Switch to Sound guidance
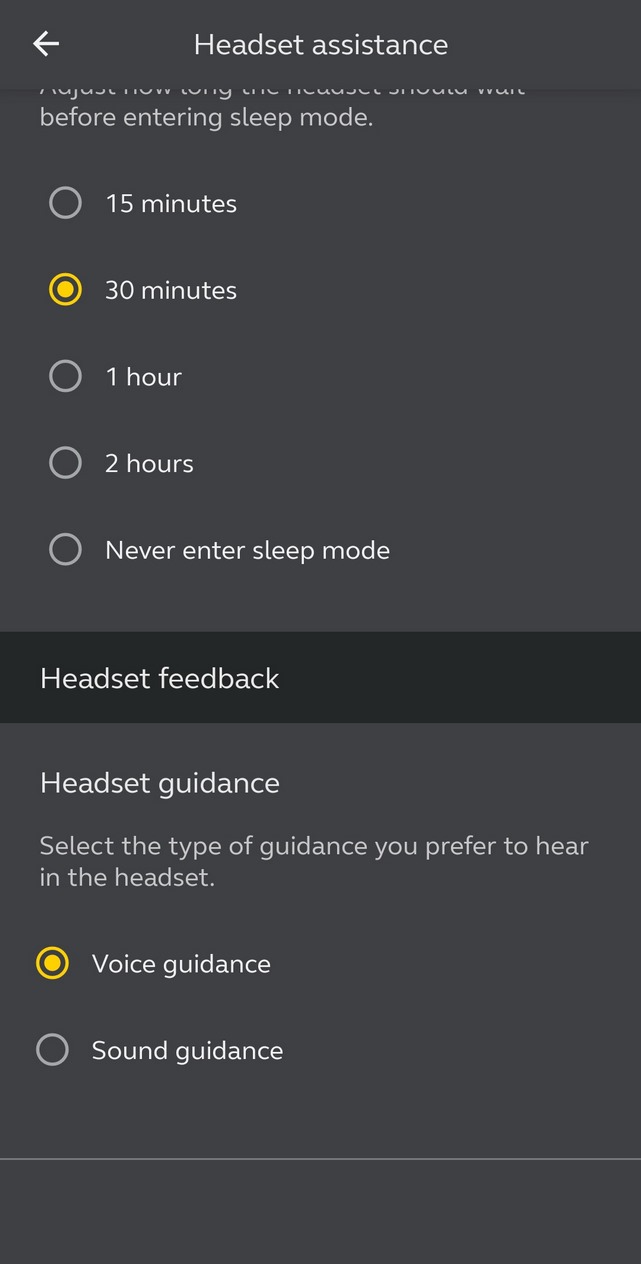641x1264 pixels. pyautogui.click(x=320, y=1051)
